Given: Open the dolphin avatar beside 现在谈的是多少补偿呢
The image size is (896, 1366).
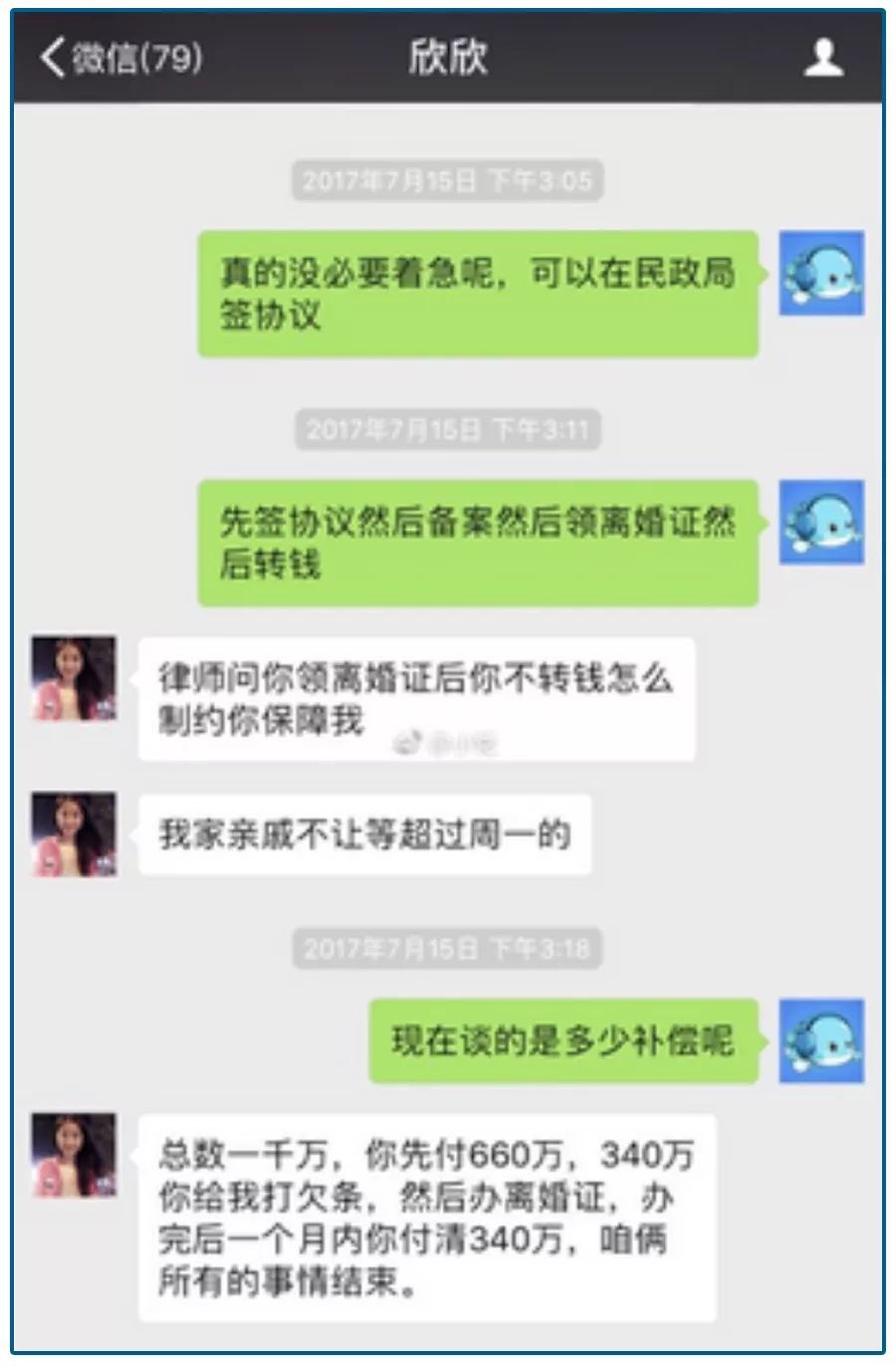Looking at the screenshot, I should click(820, 1040).
